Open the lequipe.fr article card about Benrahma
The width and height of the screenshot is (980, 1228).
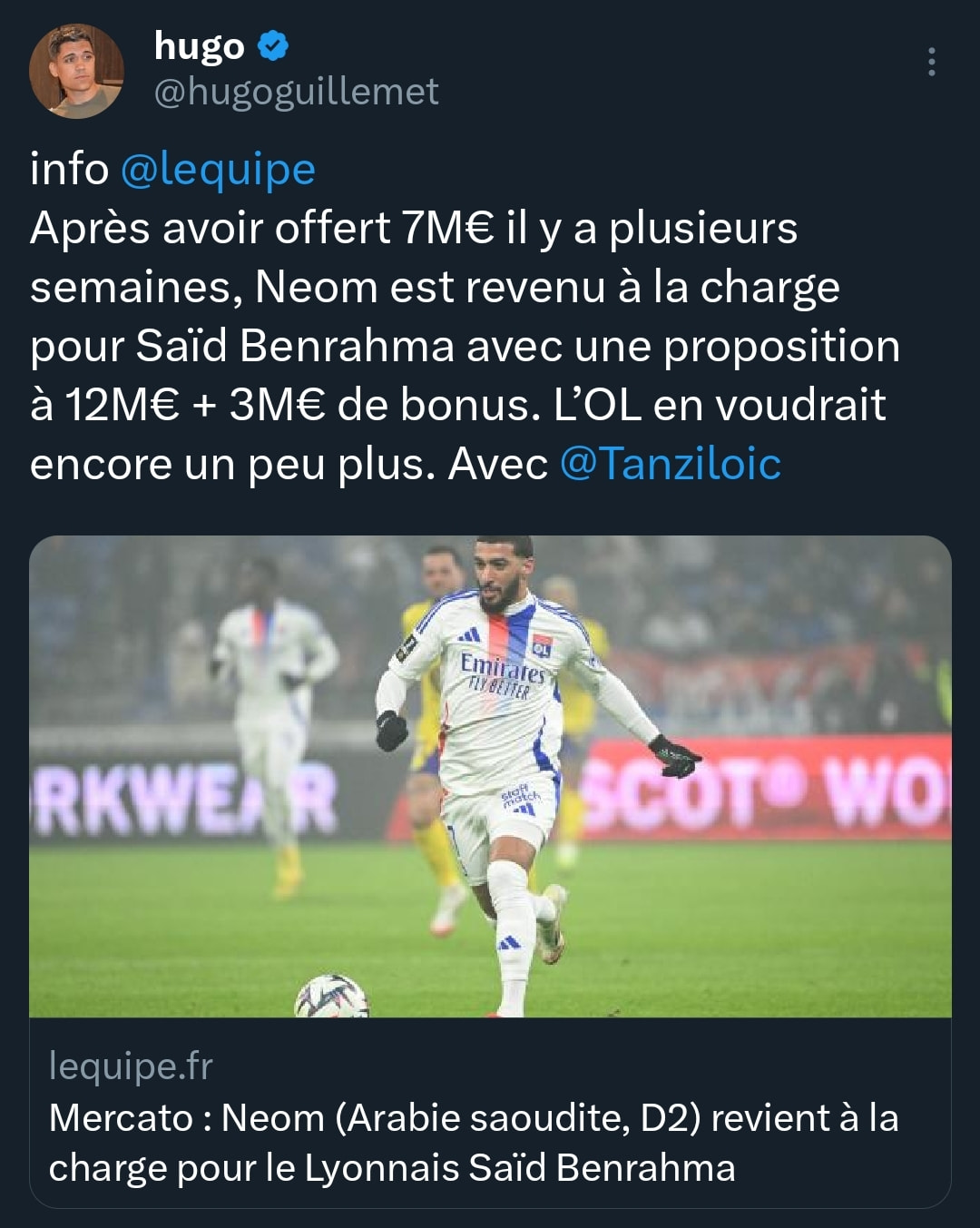pos(490,1115)
